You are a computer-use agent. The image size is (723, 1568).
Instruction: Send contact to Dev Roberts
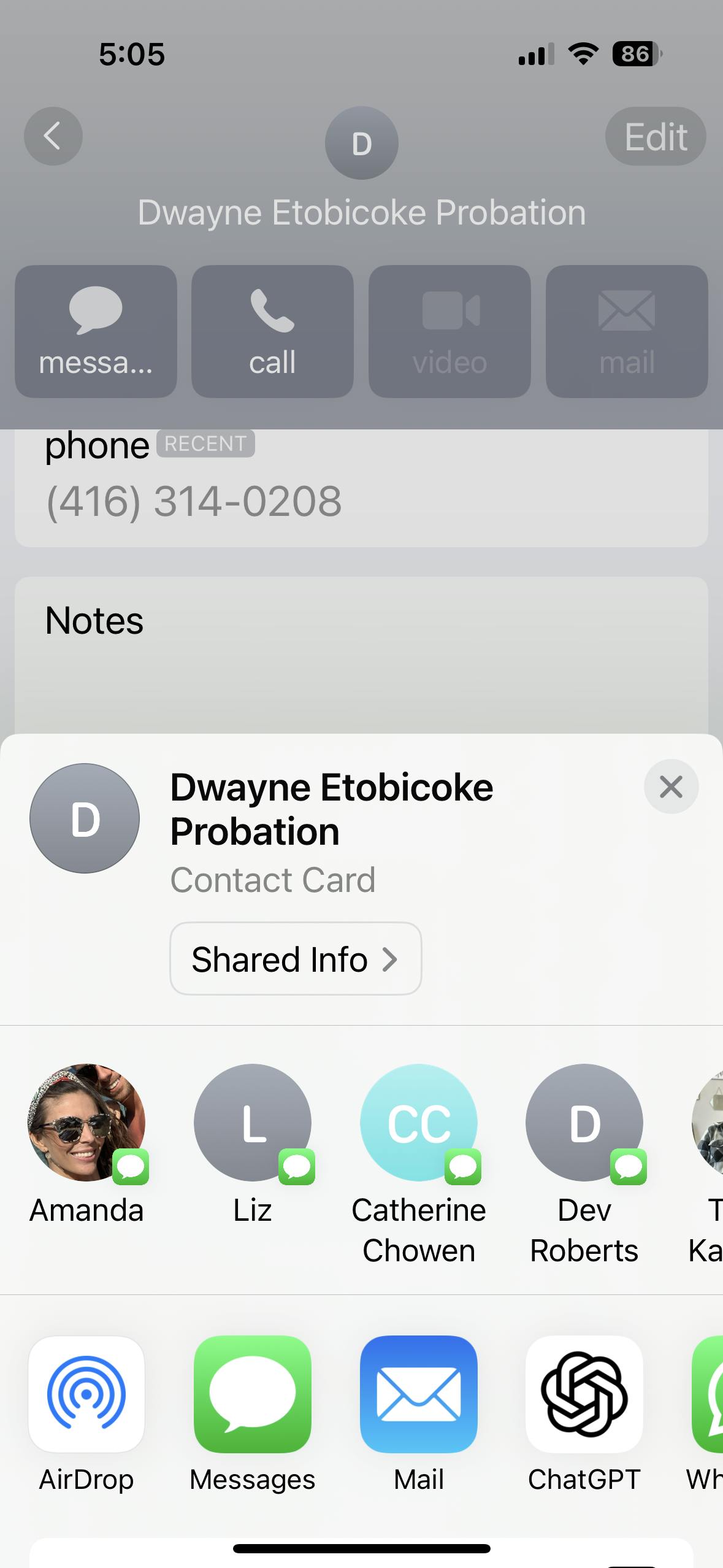(x=584, y=1123)
